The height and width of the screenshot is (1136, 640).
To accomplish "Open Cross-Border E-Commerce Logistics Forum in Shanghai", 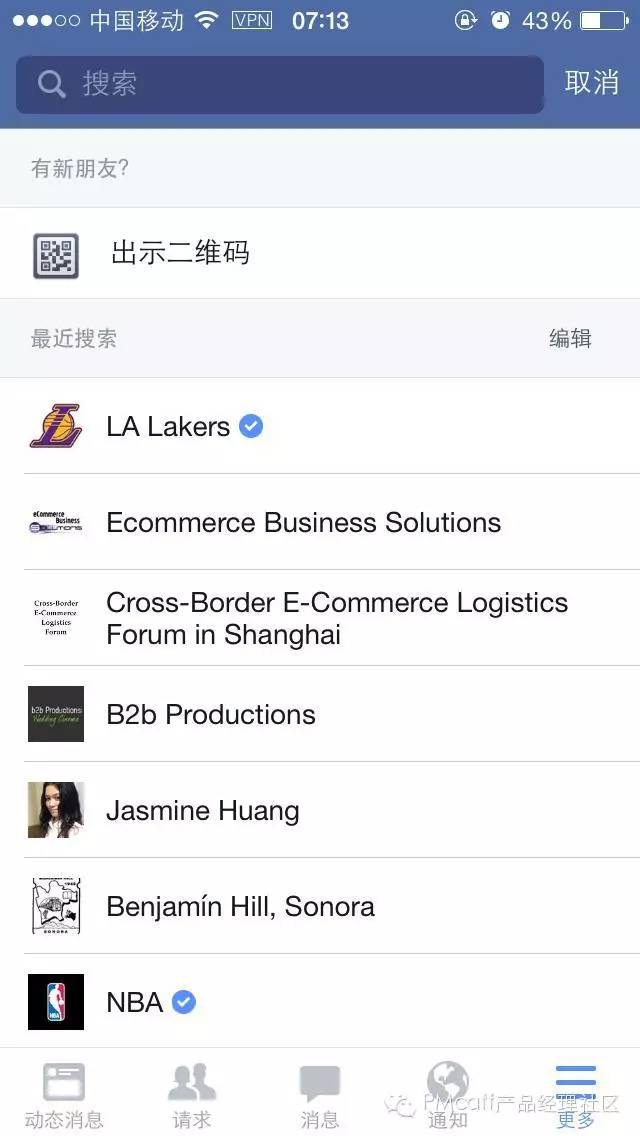I will pyautogui.click(x=336, y=618).
